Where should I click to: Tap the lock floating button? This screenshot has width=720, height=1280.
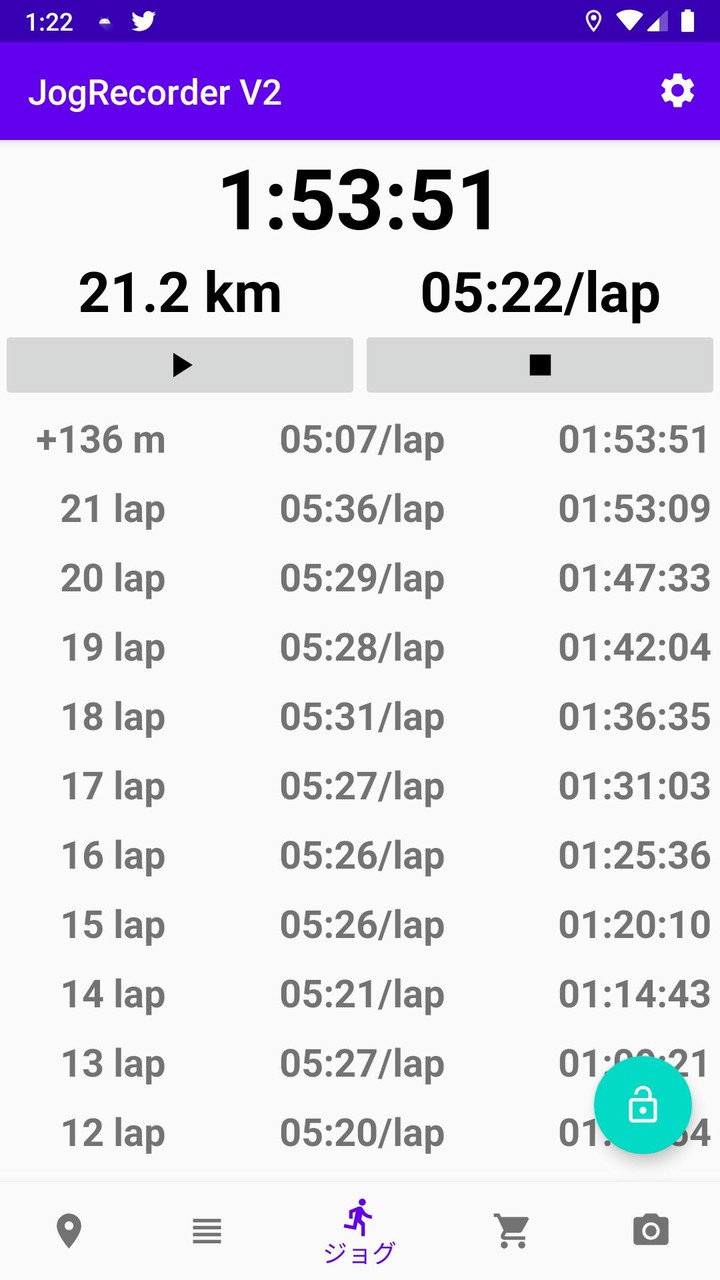pyautogui.click(x=642, y=1105)
